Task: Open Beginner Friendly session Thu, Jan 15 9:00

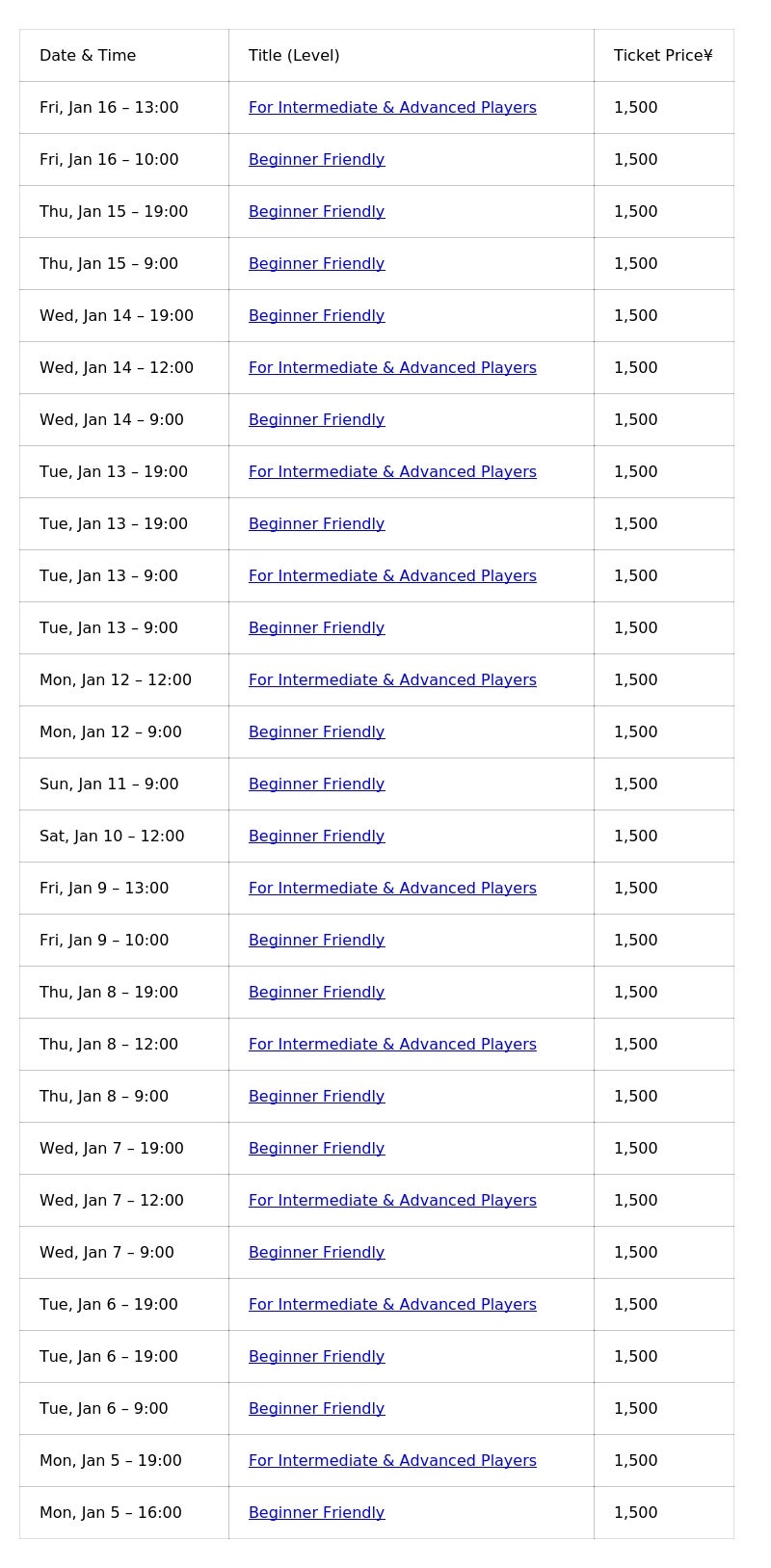Action: (x=316, y=264)
